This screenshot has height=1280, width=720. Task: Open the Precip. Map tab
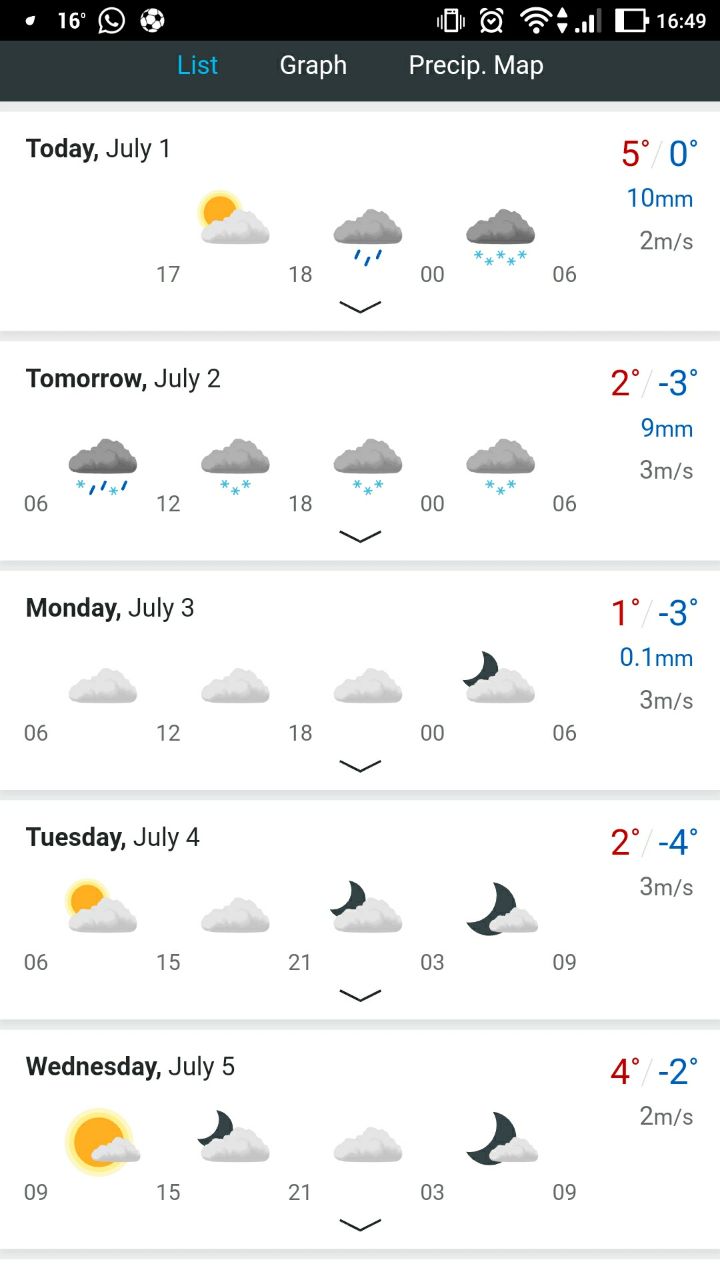(x=476, y=66)
